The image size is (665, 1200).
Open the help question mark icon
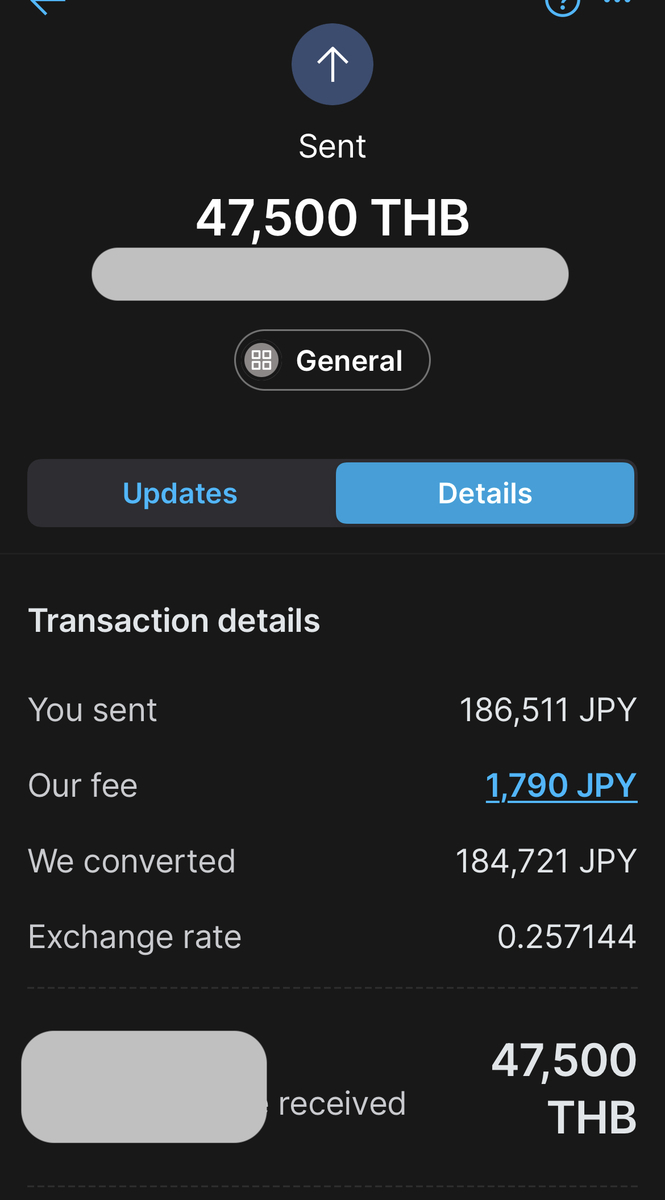point(562,5)
